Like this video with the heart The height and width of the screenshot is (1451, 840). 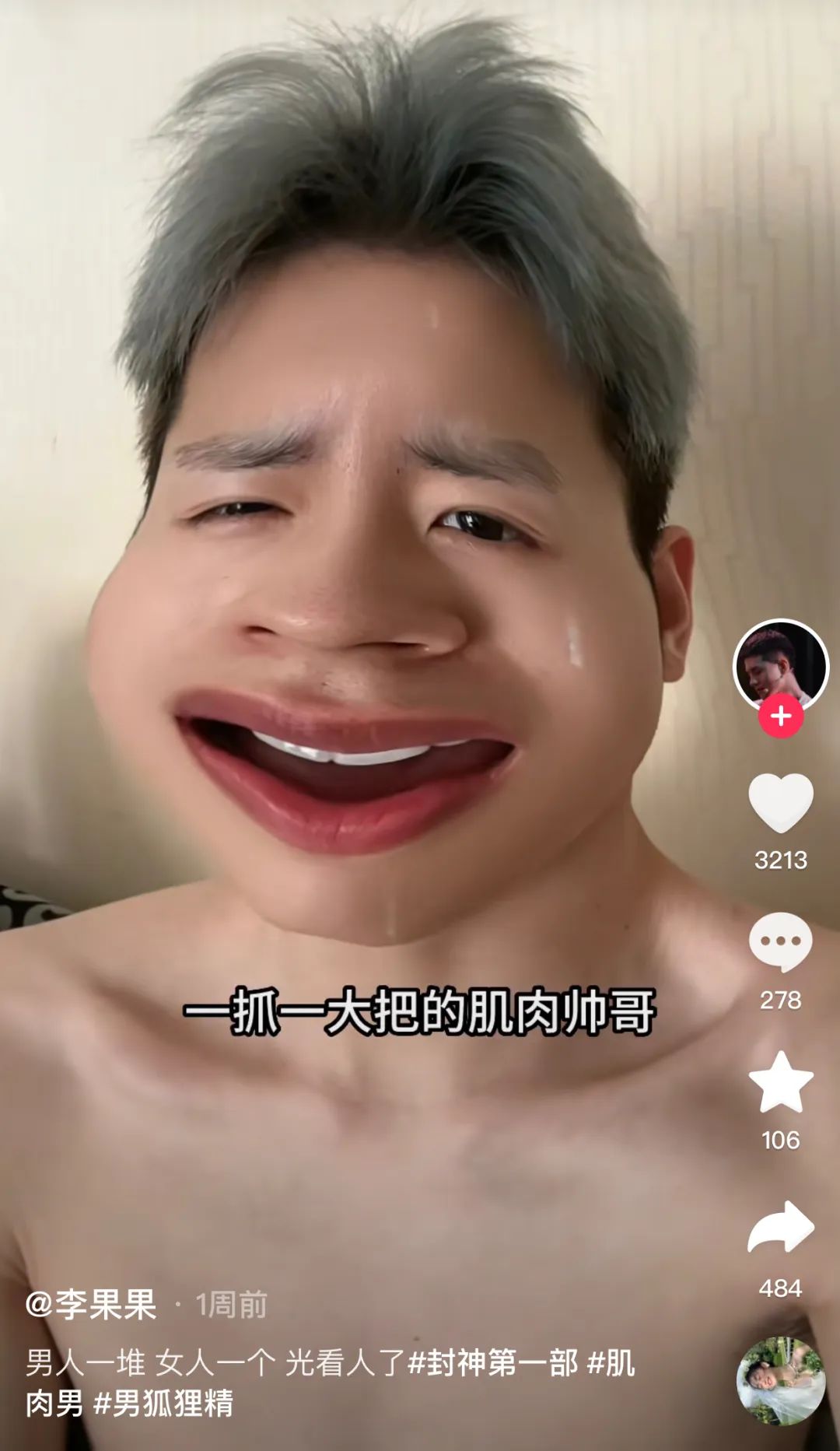pos(781,804)
